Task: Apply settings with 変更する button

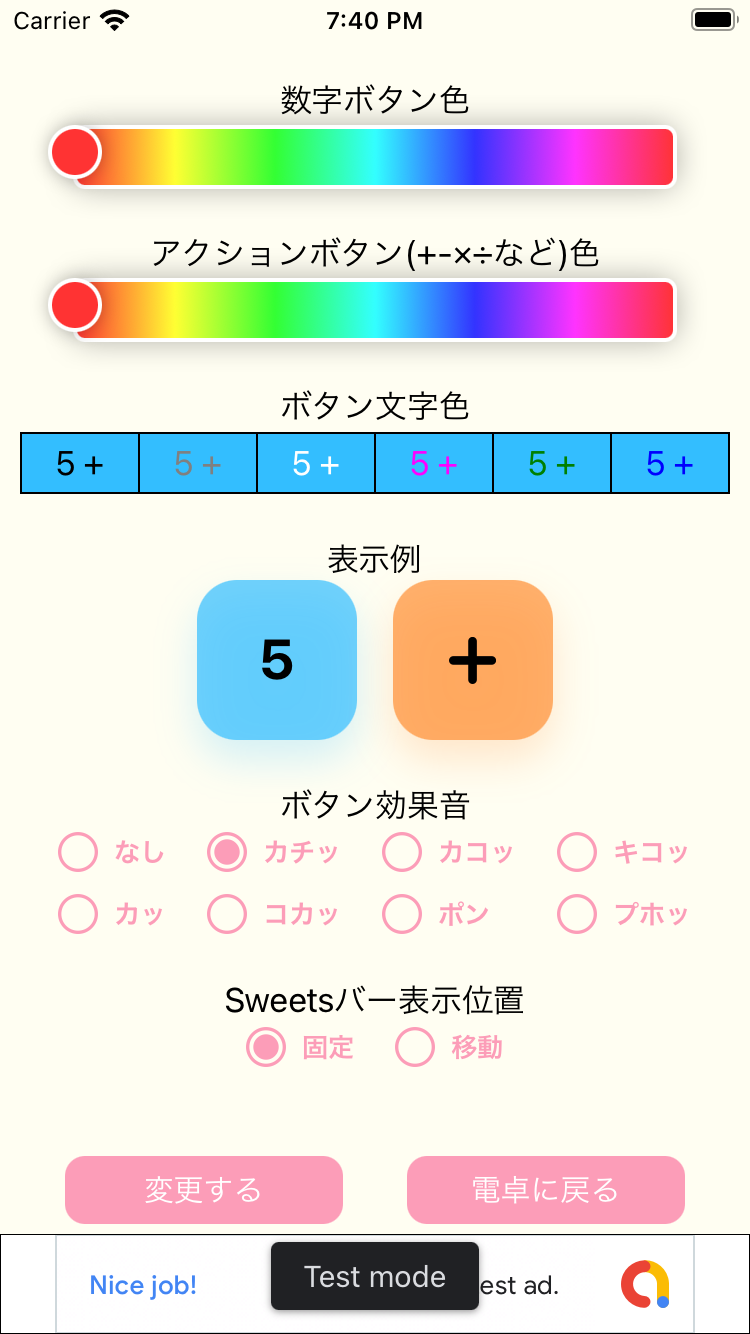Action: pyautogui.click(x=204, y=1190)
